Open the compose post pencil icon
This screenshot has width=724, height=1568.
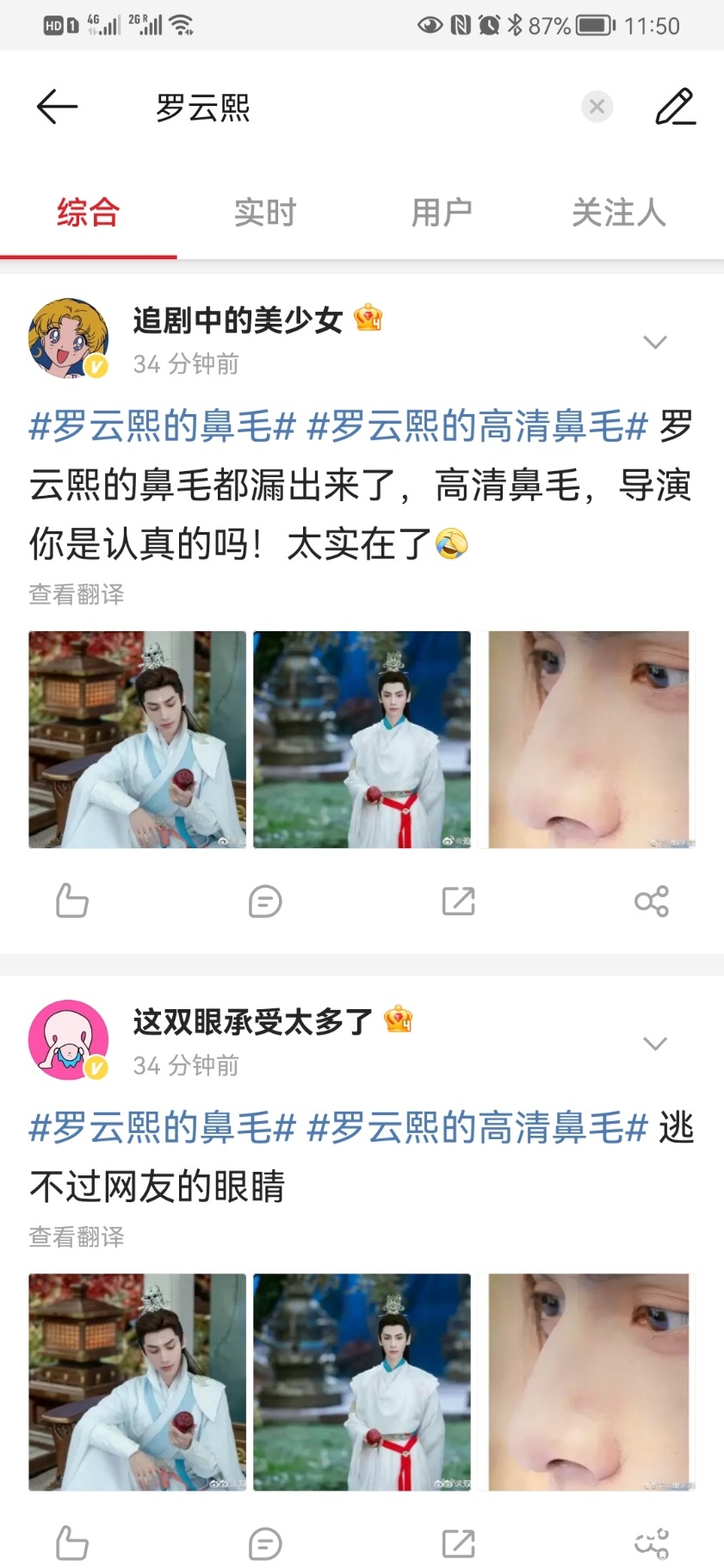point(677,106)
